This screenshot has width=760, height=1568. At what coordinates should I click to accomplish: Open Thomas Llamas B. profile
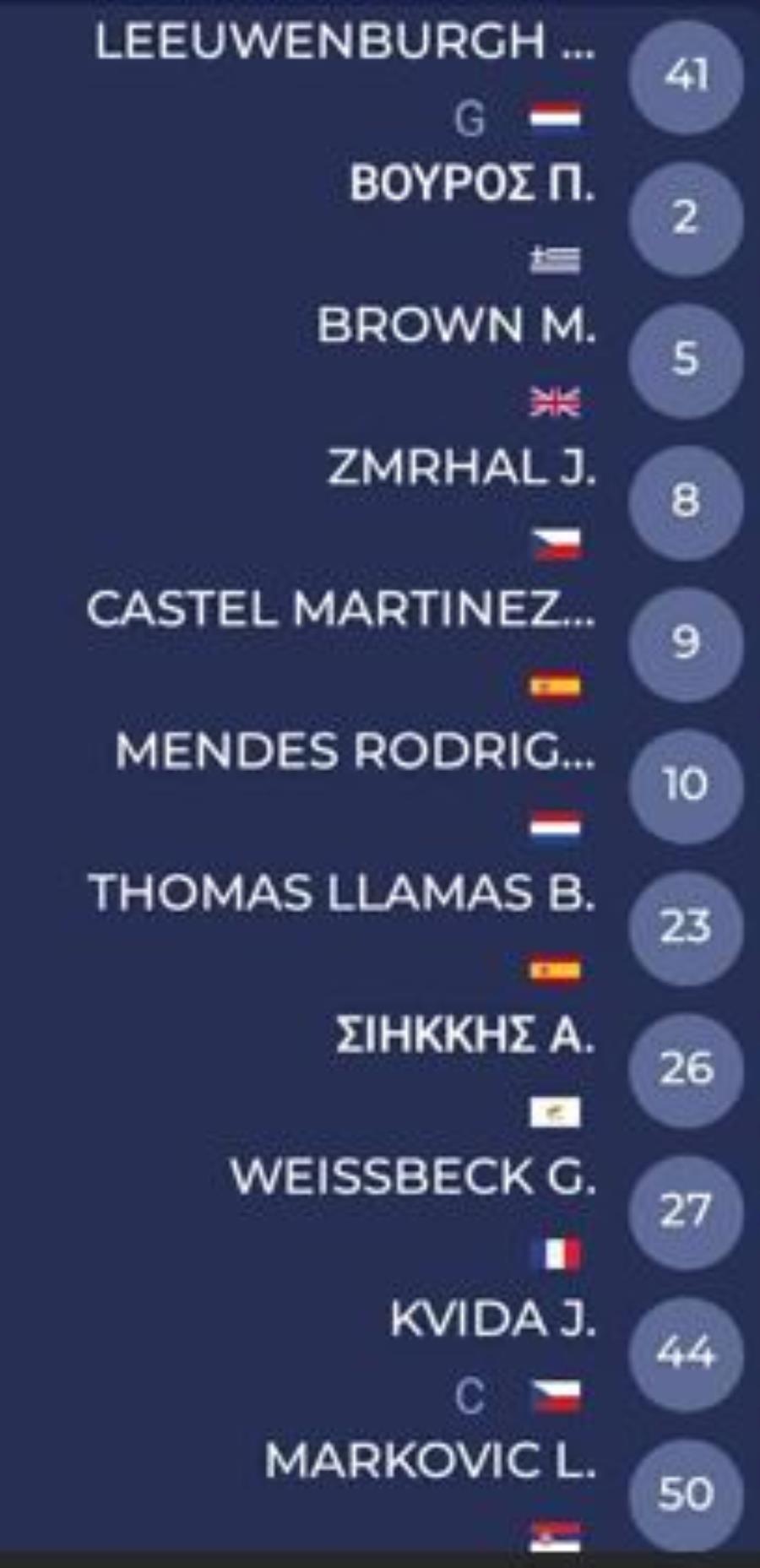[342, 893]
